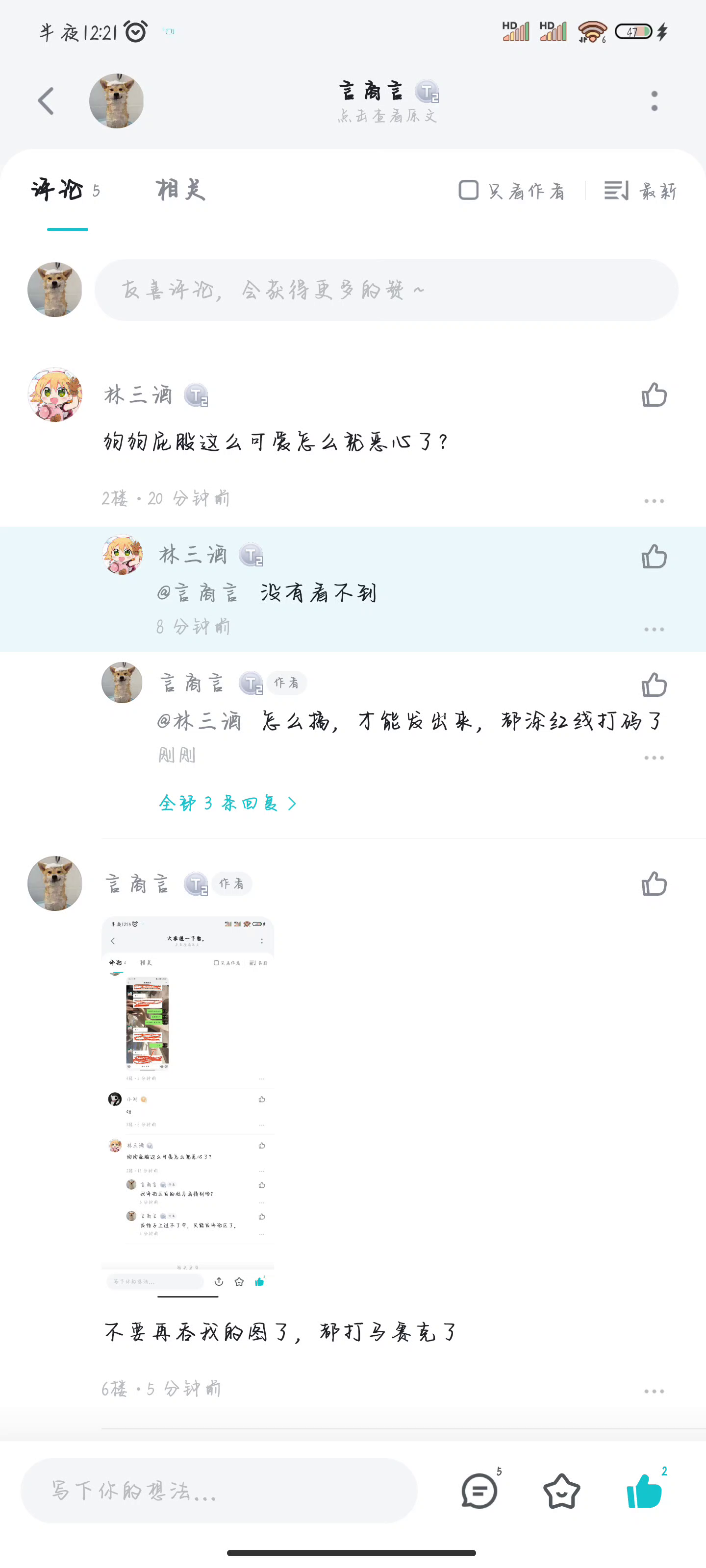Expand 全部 3 条回复
This screenshot has height=1568, width=706.
pyautogui.click(x=227, y=804)
